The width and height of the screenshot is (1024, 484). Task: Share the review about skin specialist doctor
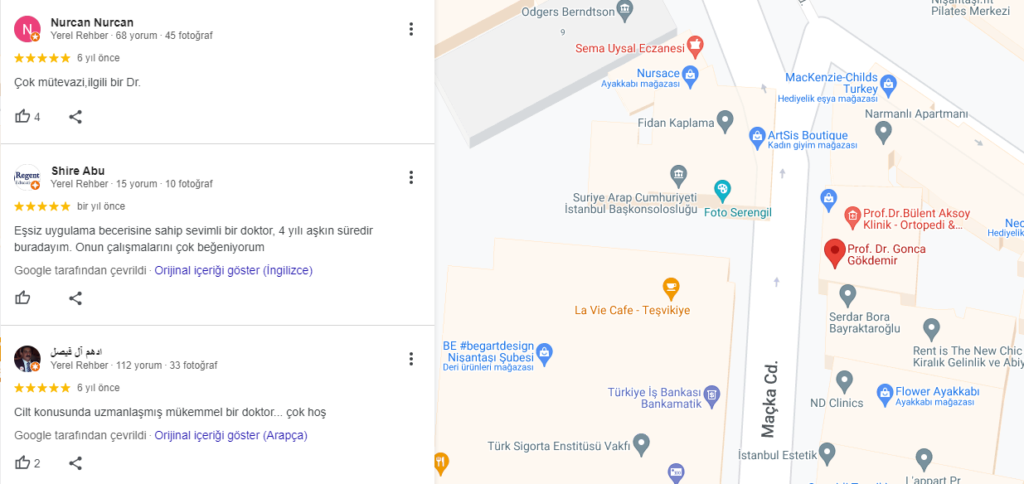[75, 463]
